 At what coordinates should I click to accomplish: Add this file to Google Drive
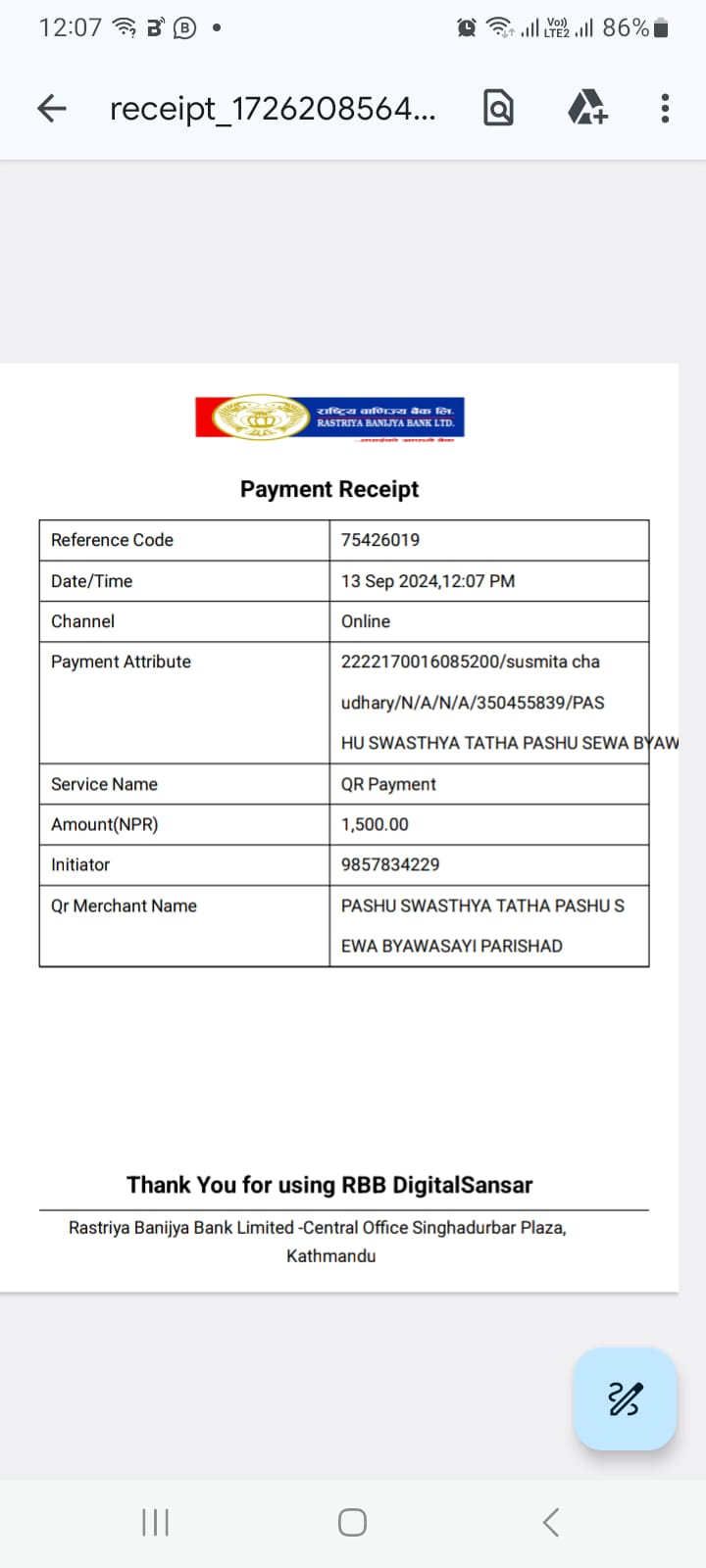(587, 107)
